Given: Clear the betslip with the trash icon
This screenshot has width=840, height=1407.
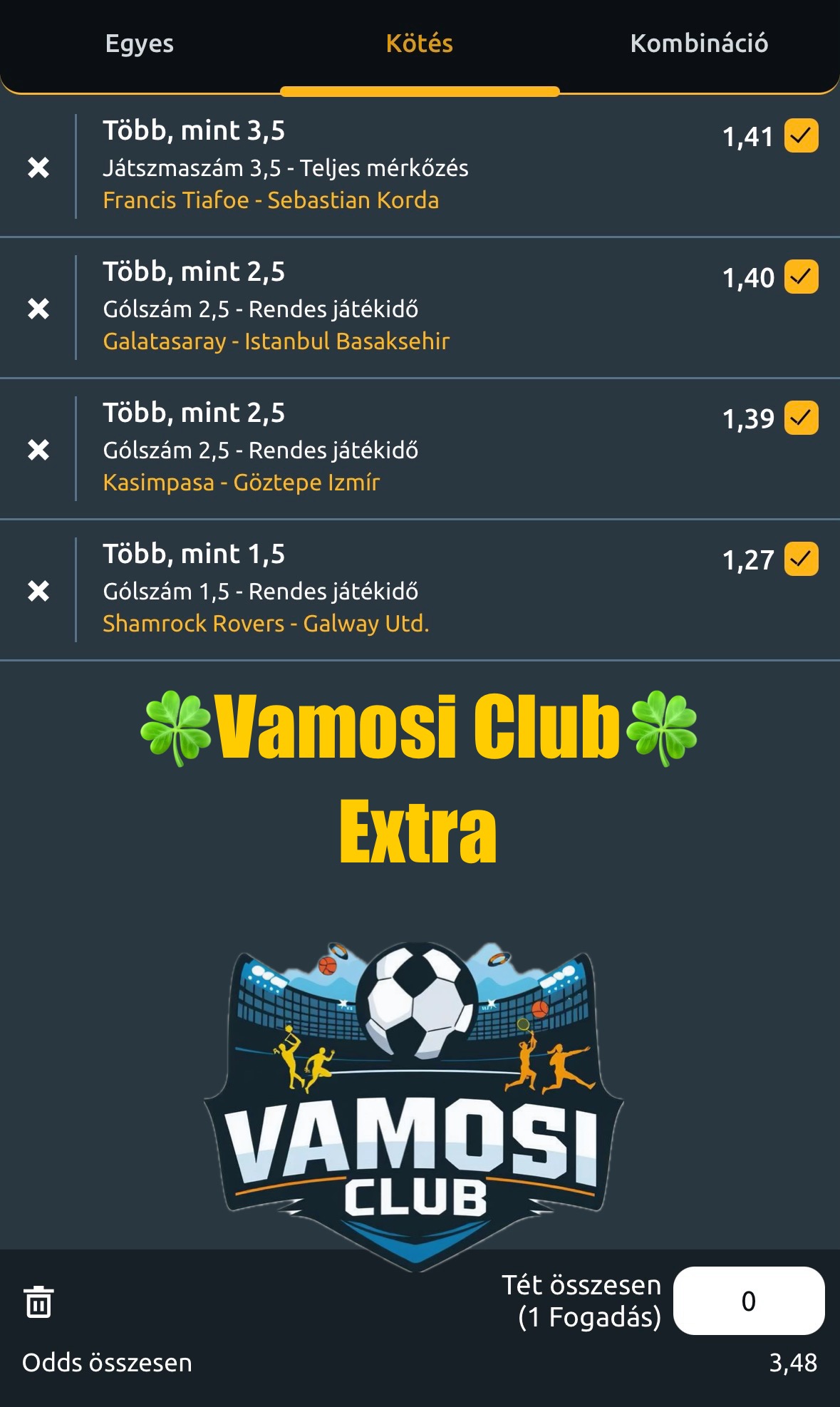Looking at the screenshot, I should point(38,1302).
